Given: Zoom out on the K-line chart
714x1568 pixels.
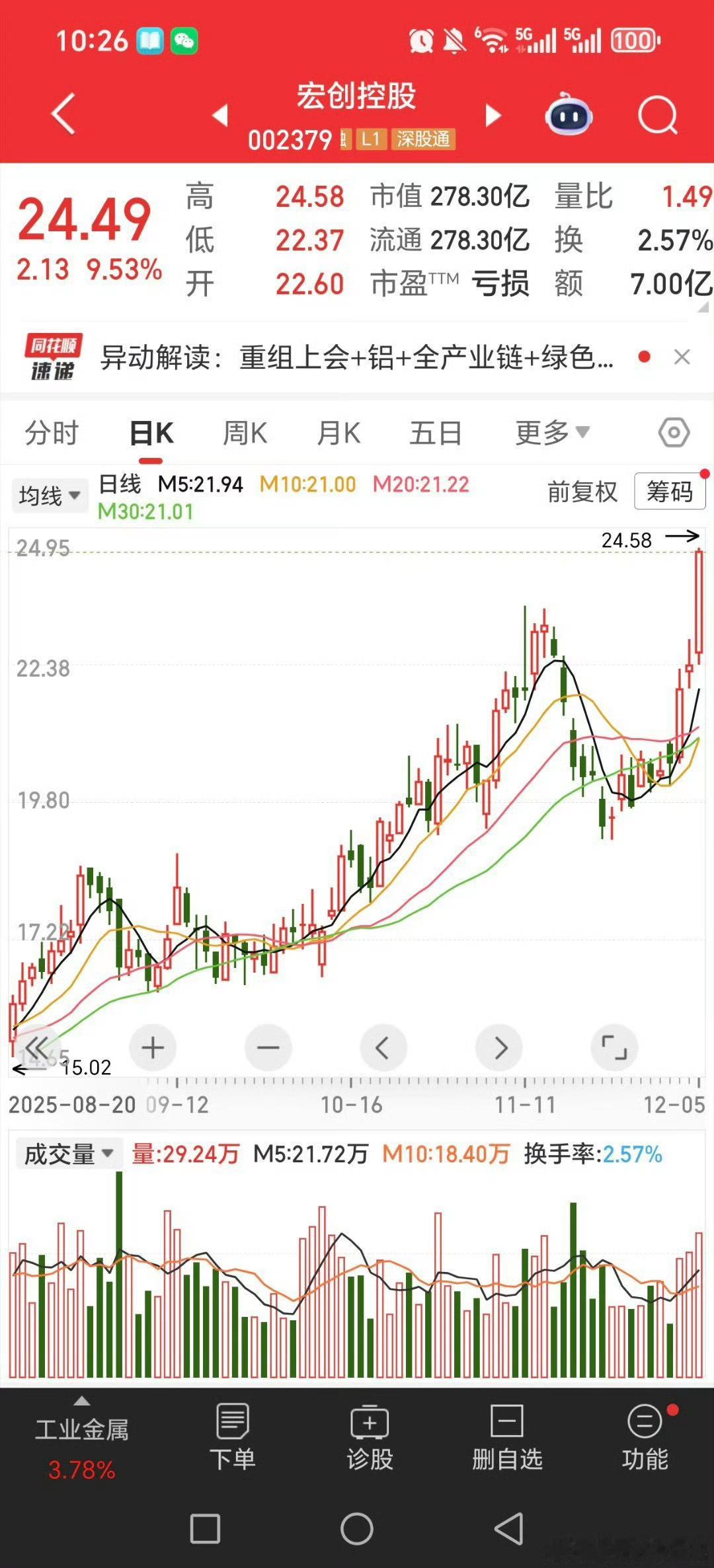Looking at the screenshot, I should pos(268,1047).
